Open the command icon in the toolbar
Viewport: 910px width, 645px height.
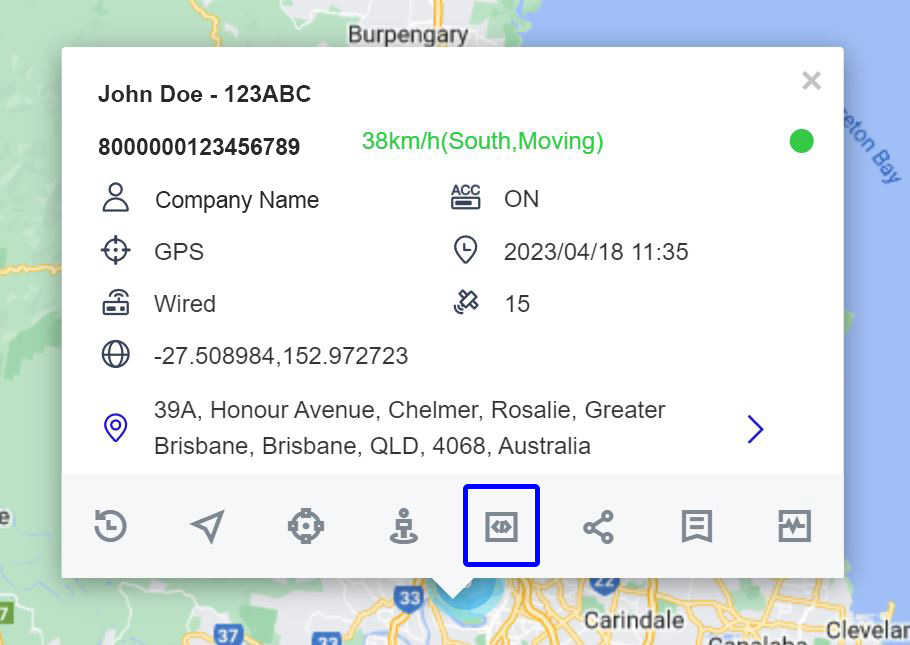501,526
